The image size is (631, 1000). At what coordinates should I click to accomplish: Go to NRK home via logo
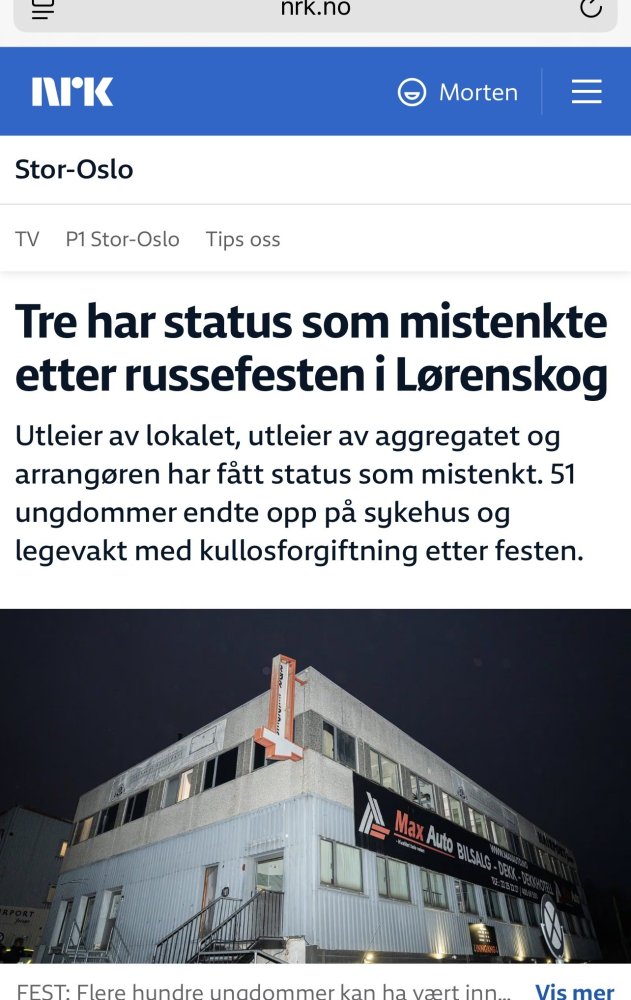(x=72, y=92)
